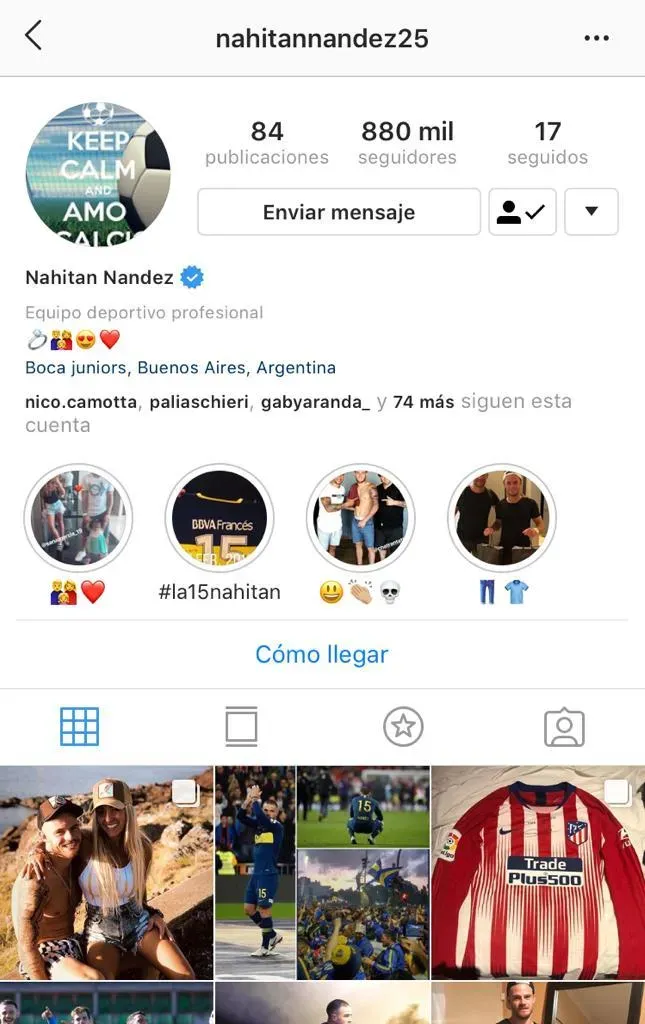
Task: Expand suggested accounts dropdown arrow
Action: pyautogui.click(x=591, y=212)
